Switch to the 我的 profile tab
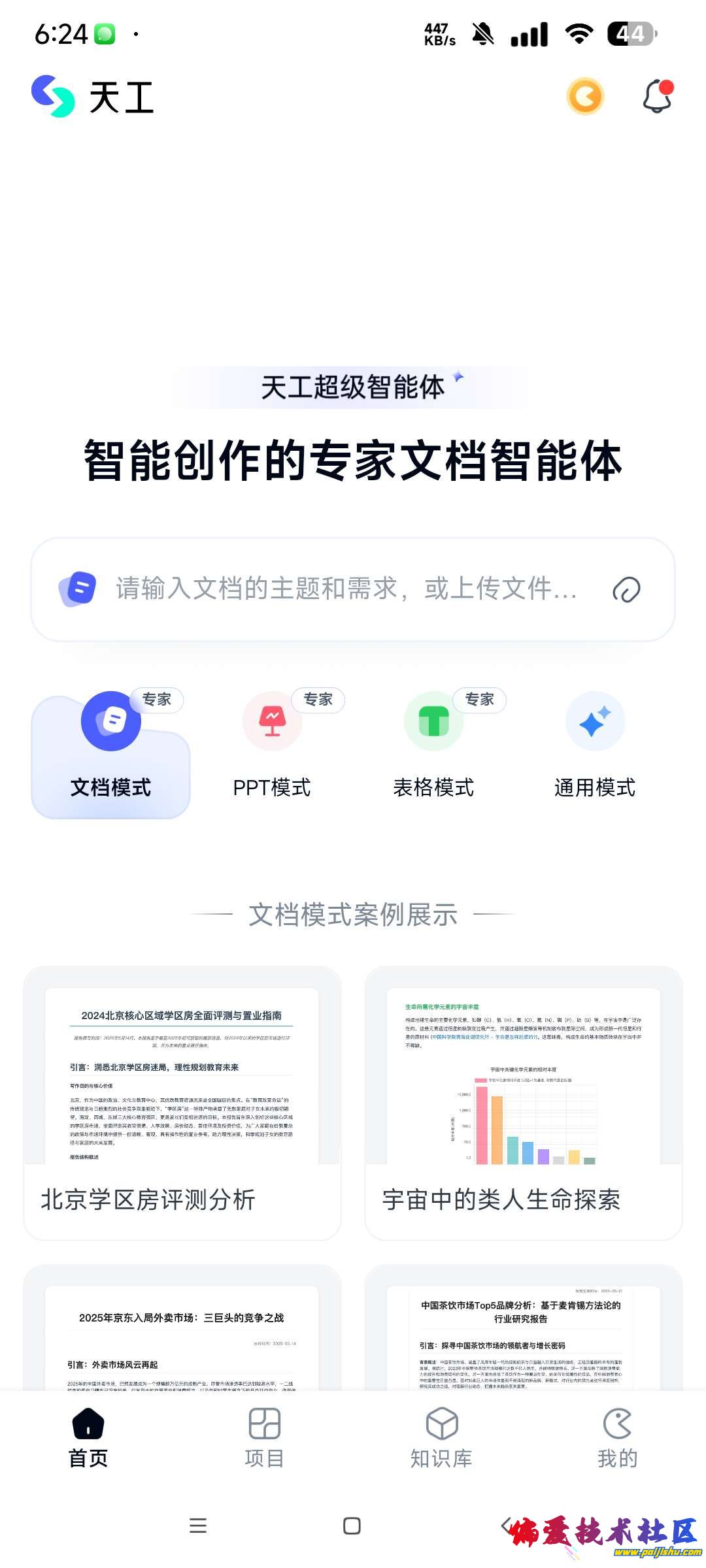Image resolution: width=706 pixels, height=1568 pixels. click(617, 1437)
